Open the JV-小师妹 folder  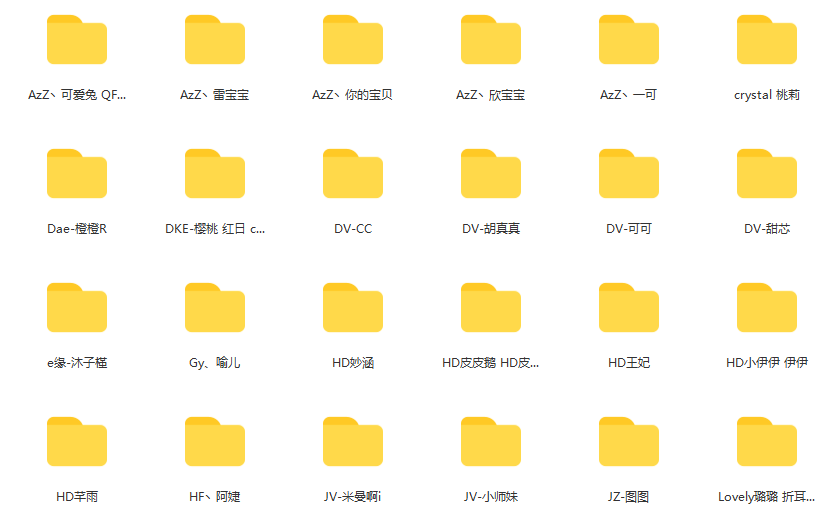pyautogui.click(x=491, y=444)
